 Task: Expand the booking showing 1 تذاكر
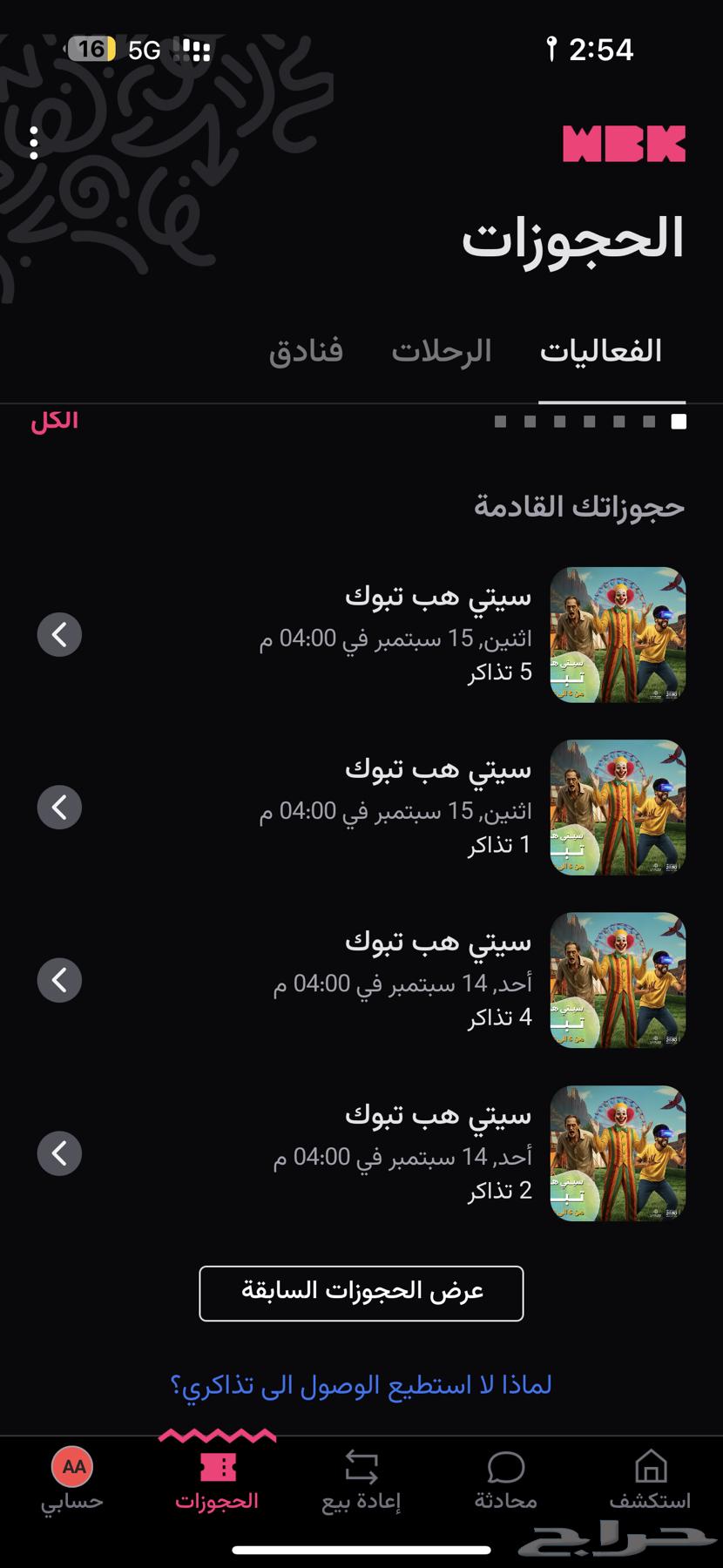click(x=59, y=806)
